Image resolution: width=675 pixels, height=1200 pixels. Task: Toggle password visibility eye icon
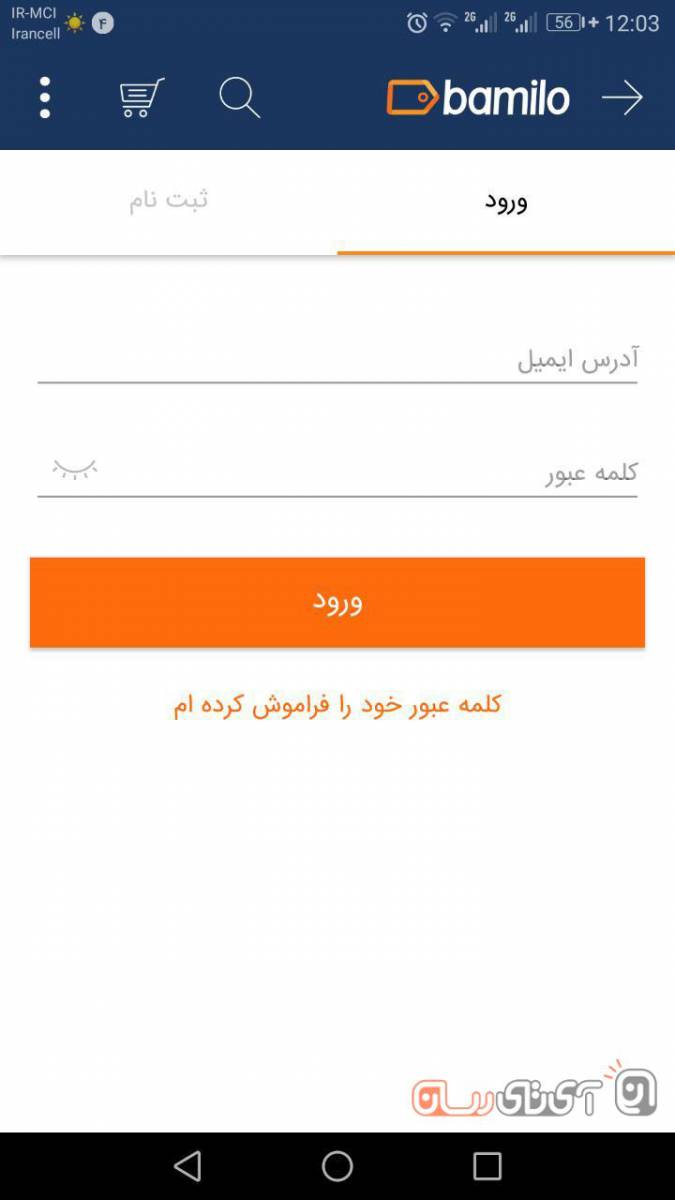tap(75, 469)
